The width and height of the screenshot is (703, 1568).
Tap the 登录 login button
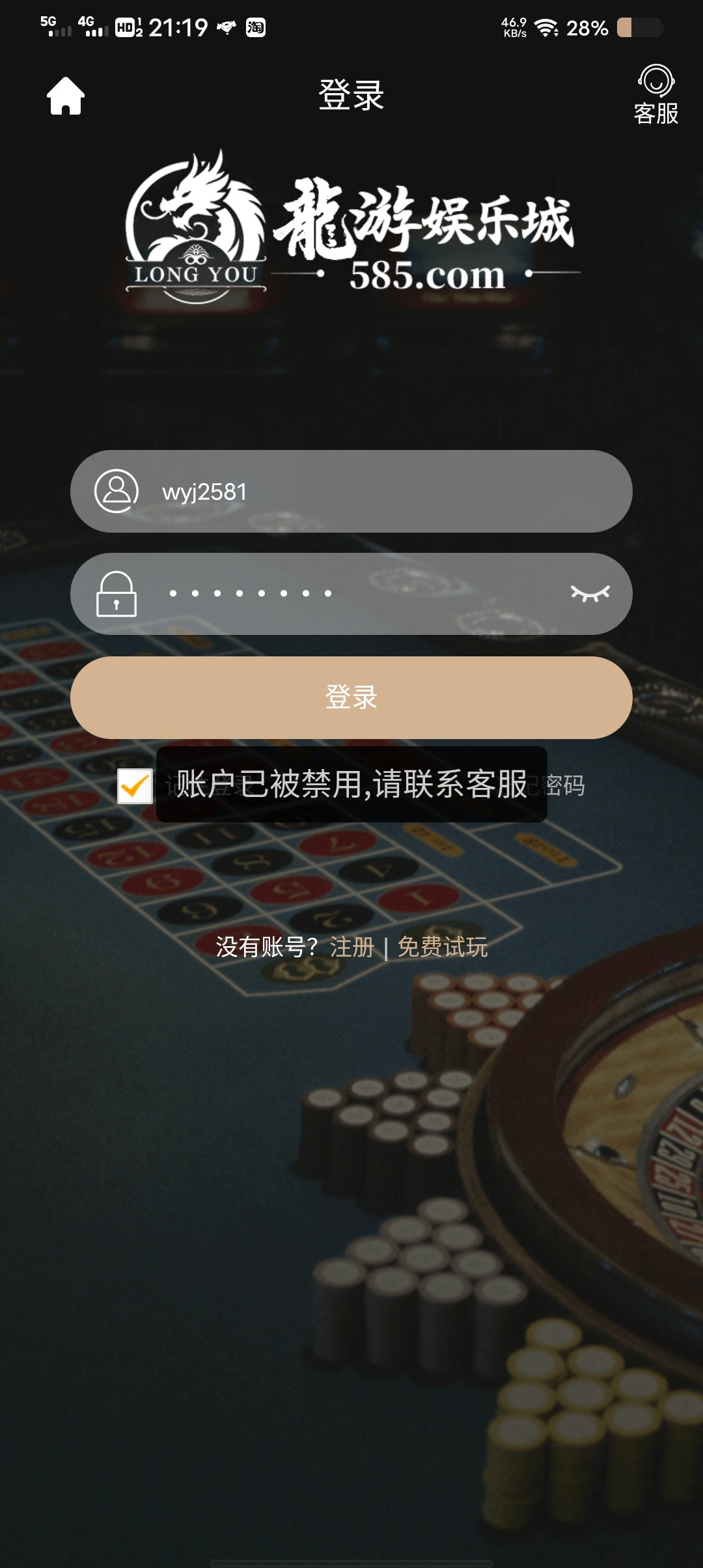point(351,697)
